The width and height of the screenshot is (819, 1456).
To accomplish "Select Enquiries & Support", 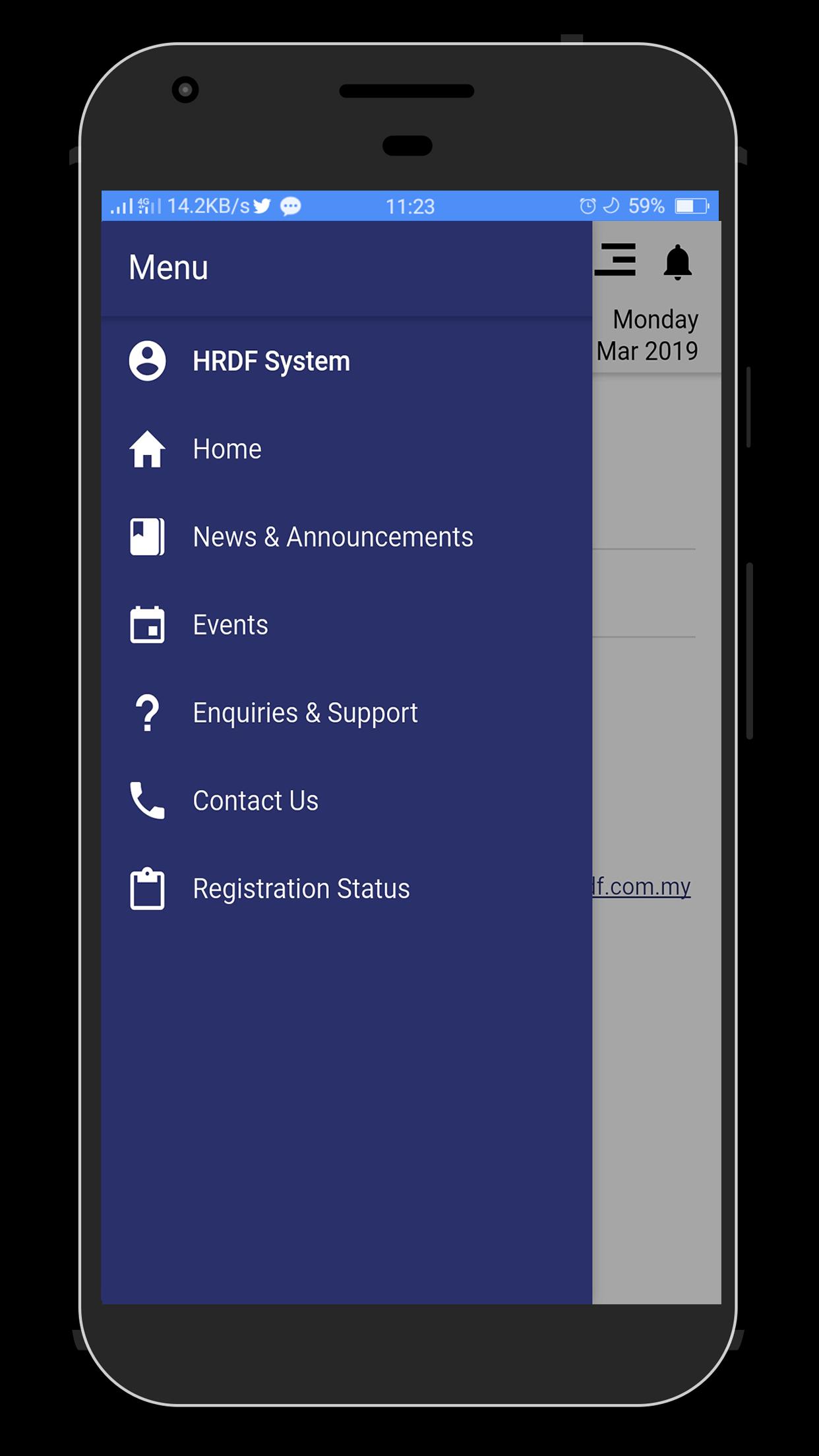I will click(305, 713).
